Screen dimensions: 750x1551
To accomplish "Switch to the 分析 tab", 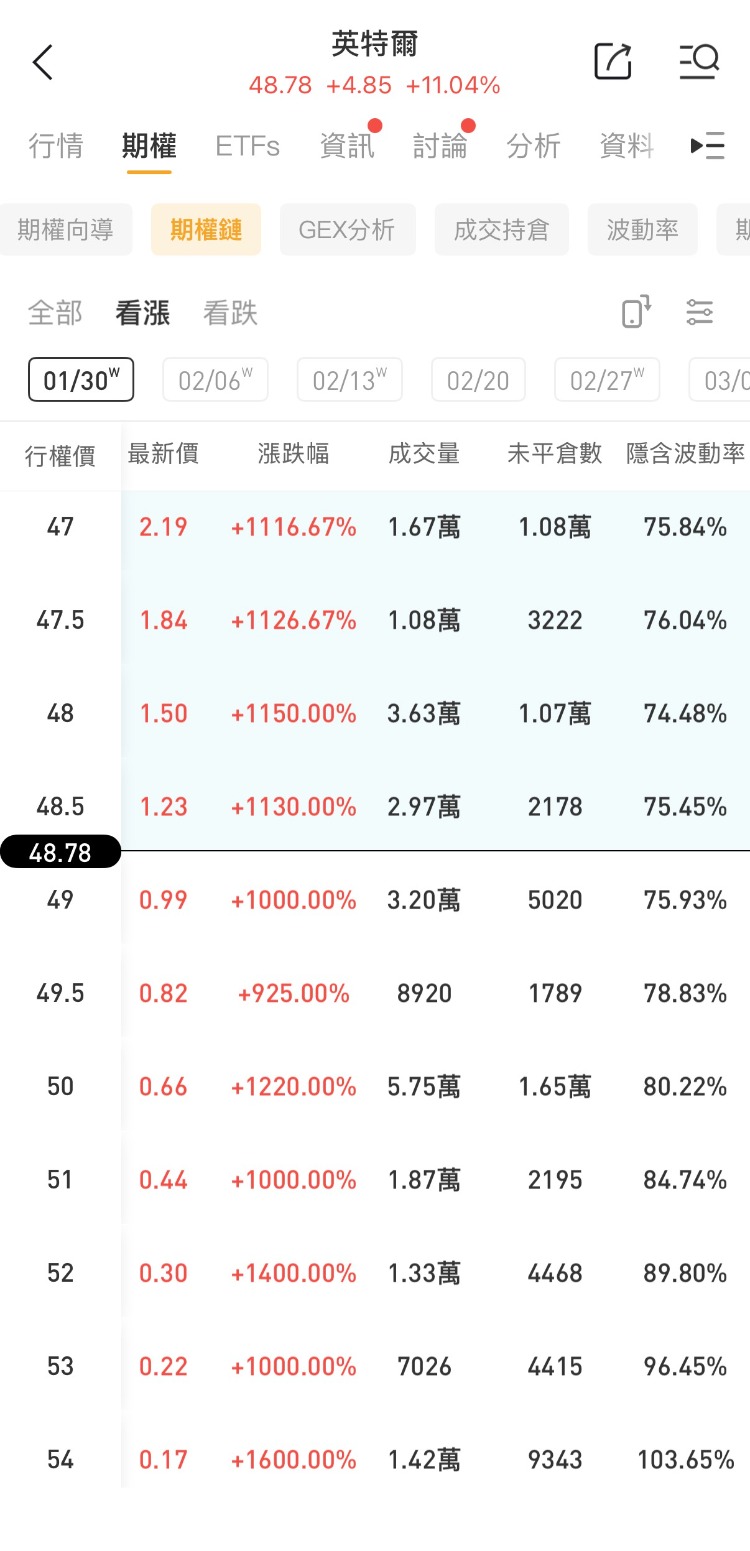I will click(533, 146).
